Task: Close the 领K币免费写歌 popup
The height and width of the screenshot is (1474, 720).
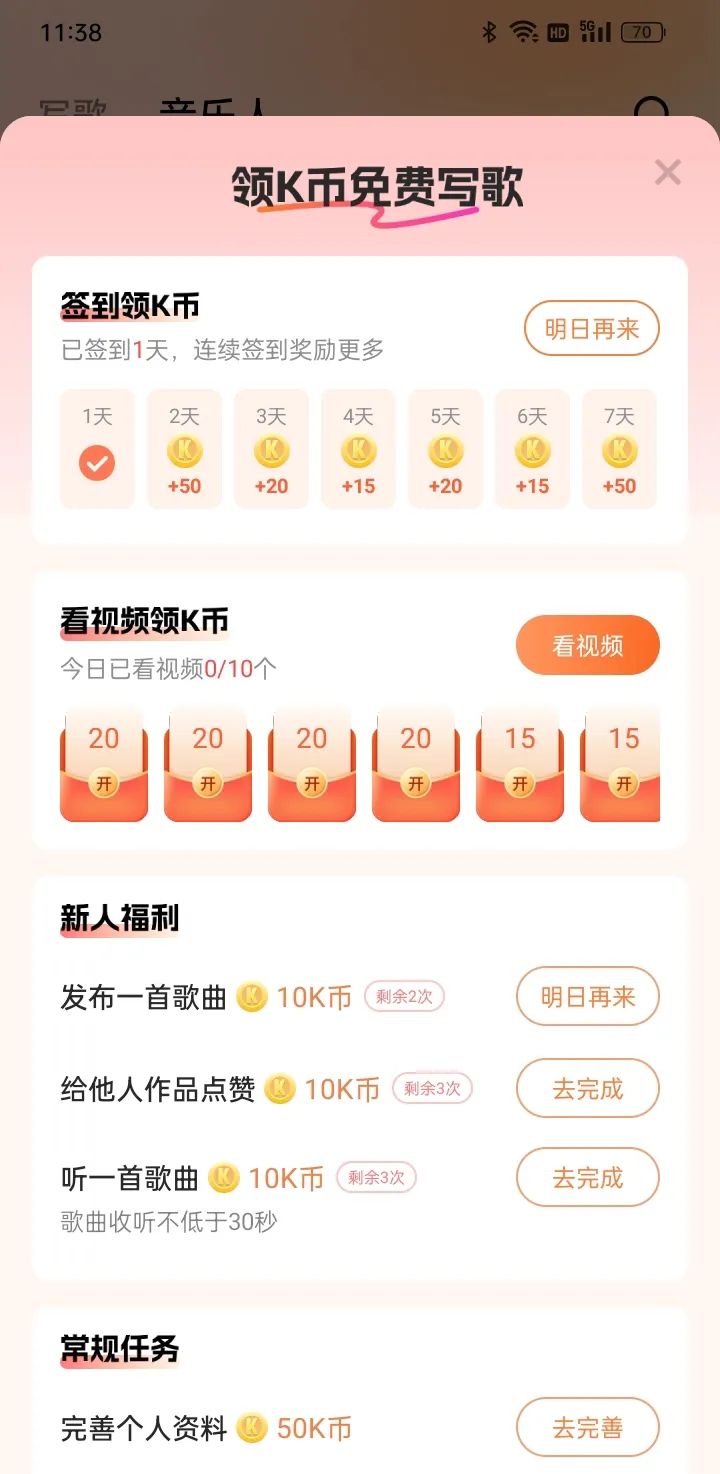Action: (667, 173)
